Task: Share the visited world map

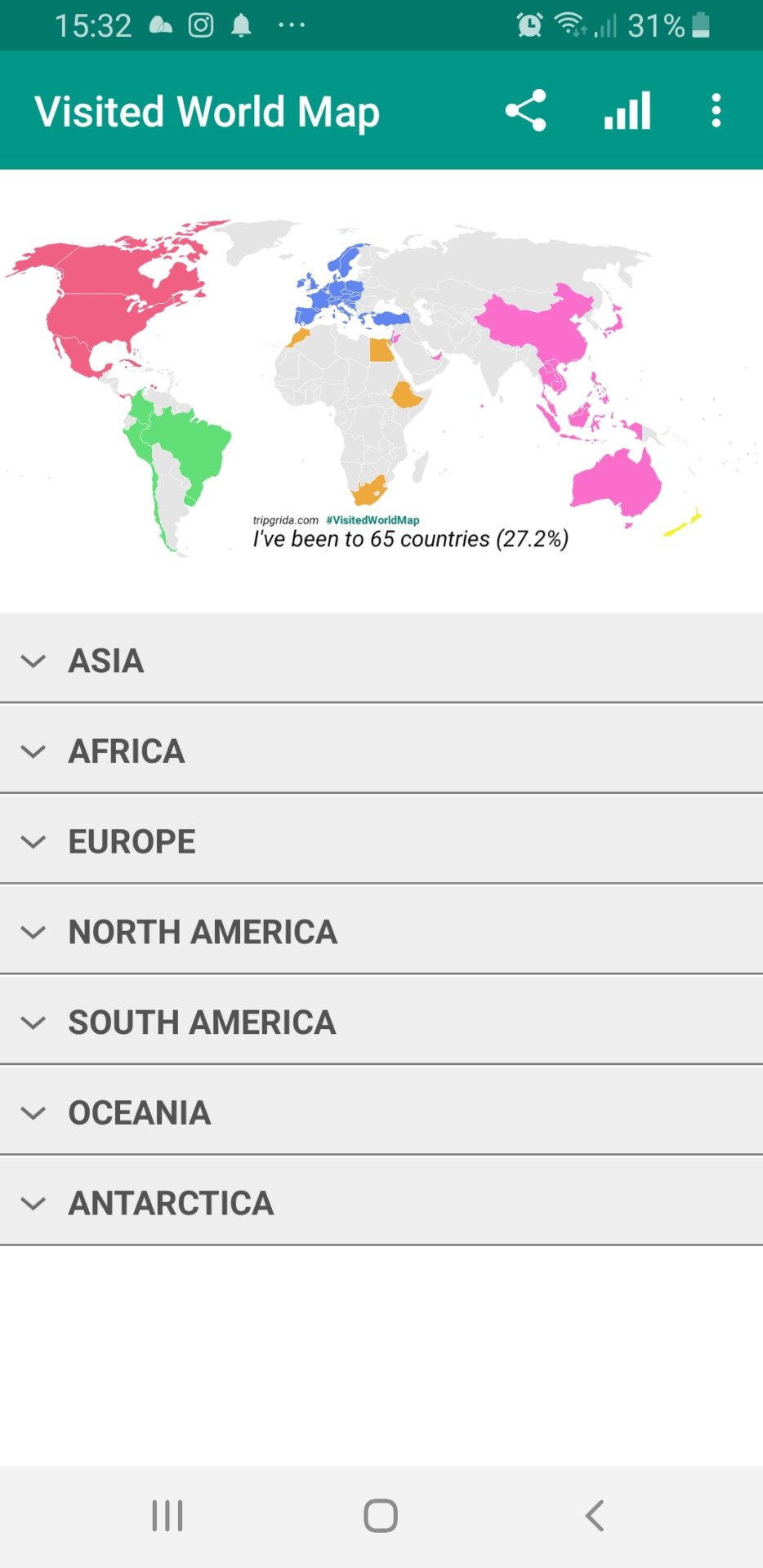Action: tap(525, 111)
